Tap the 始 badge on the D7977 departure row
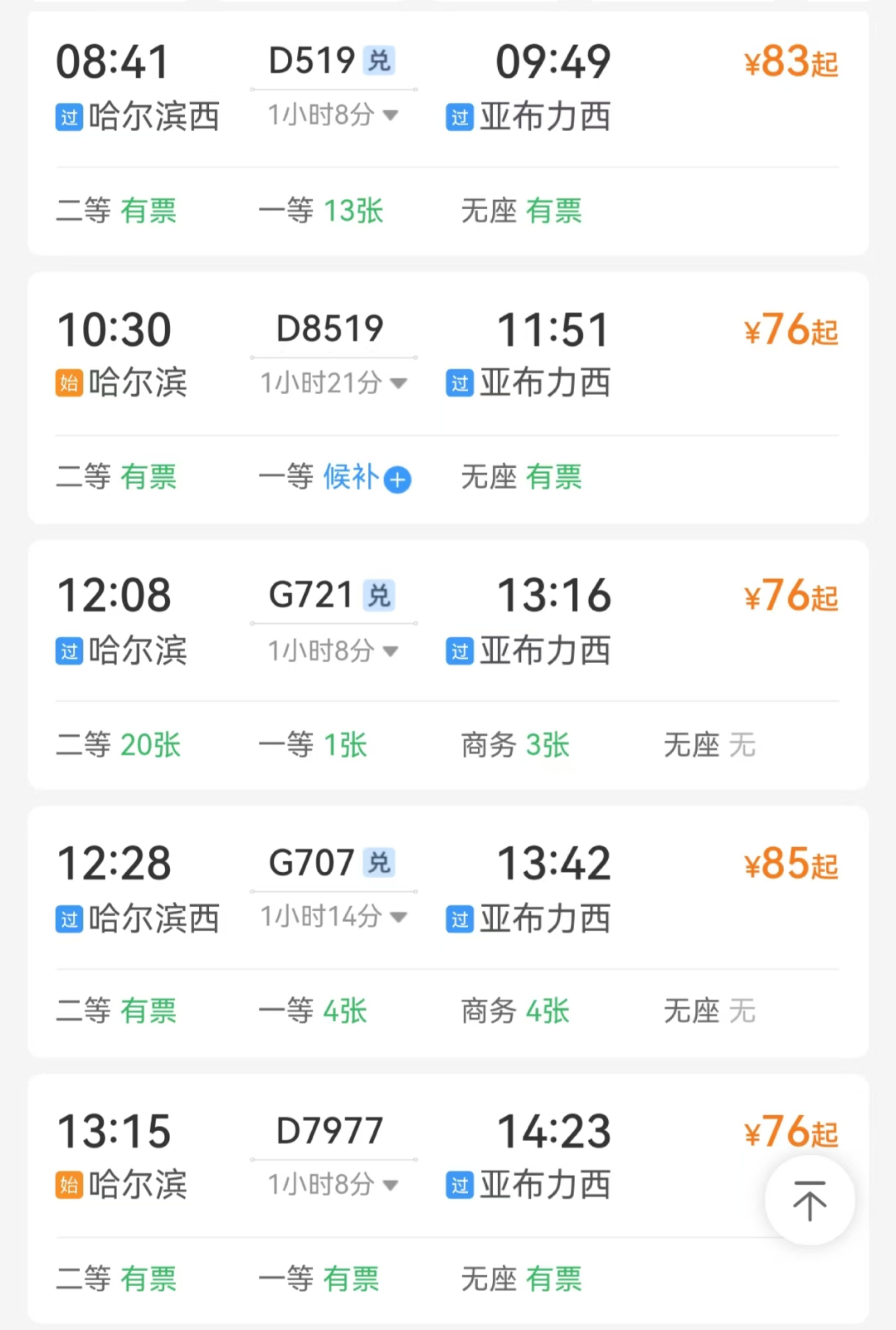The height and width of the screenshot is (1330, 896). pyautogui.click(x=69, y=1185)
